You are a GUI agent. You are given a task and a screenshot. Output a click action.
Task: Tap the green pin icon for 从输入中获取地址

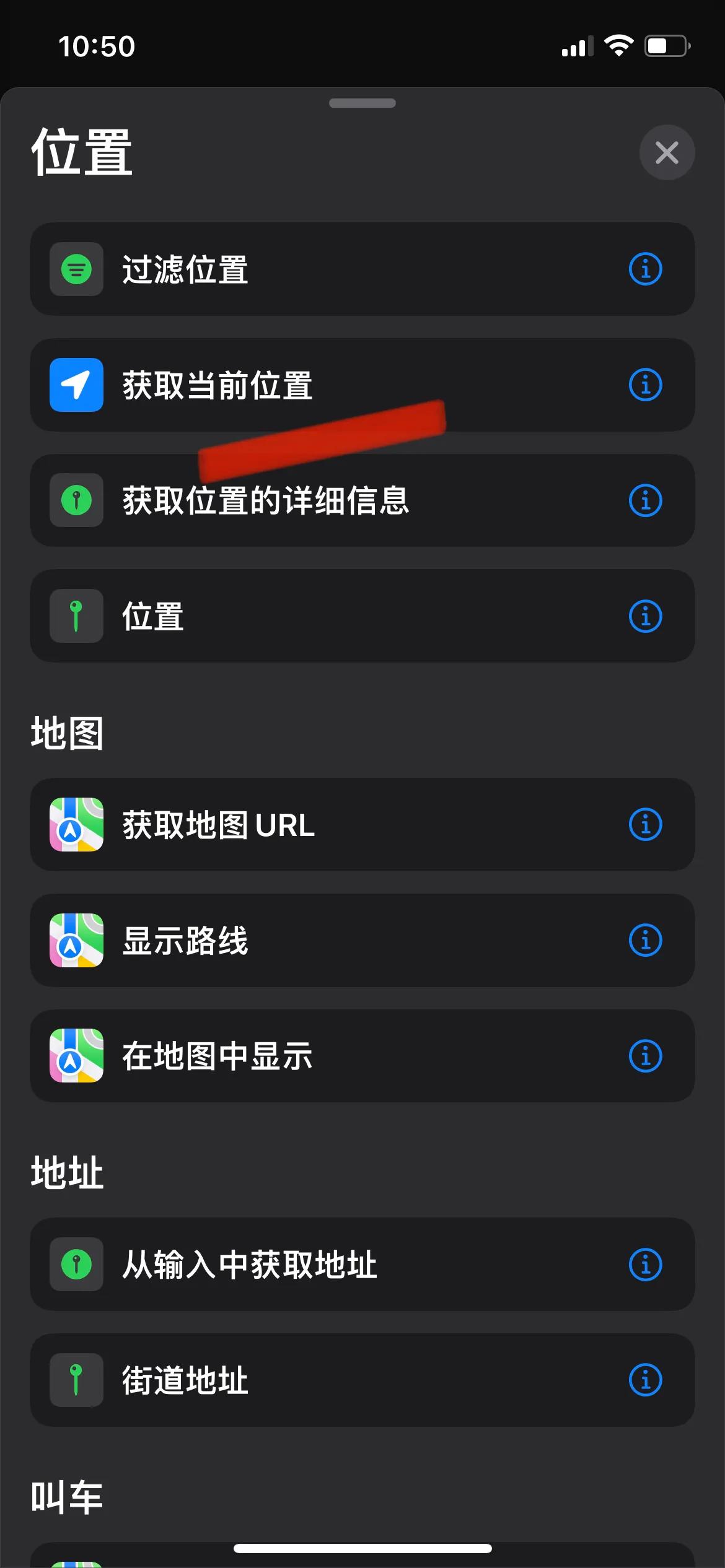coord(76,1266)
